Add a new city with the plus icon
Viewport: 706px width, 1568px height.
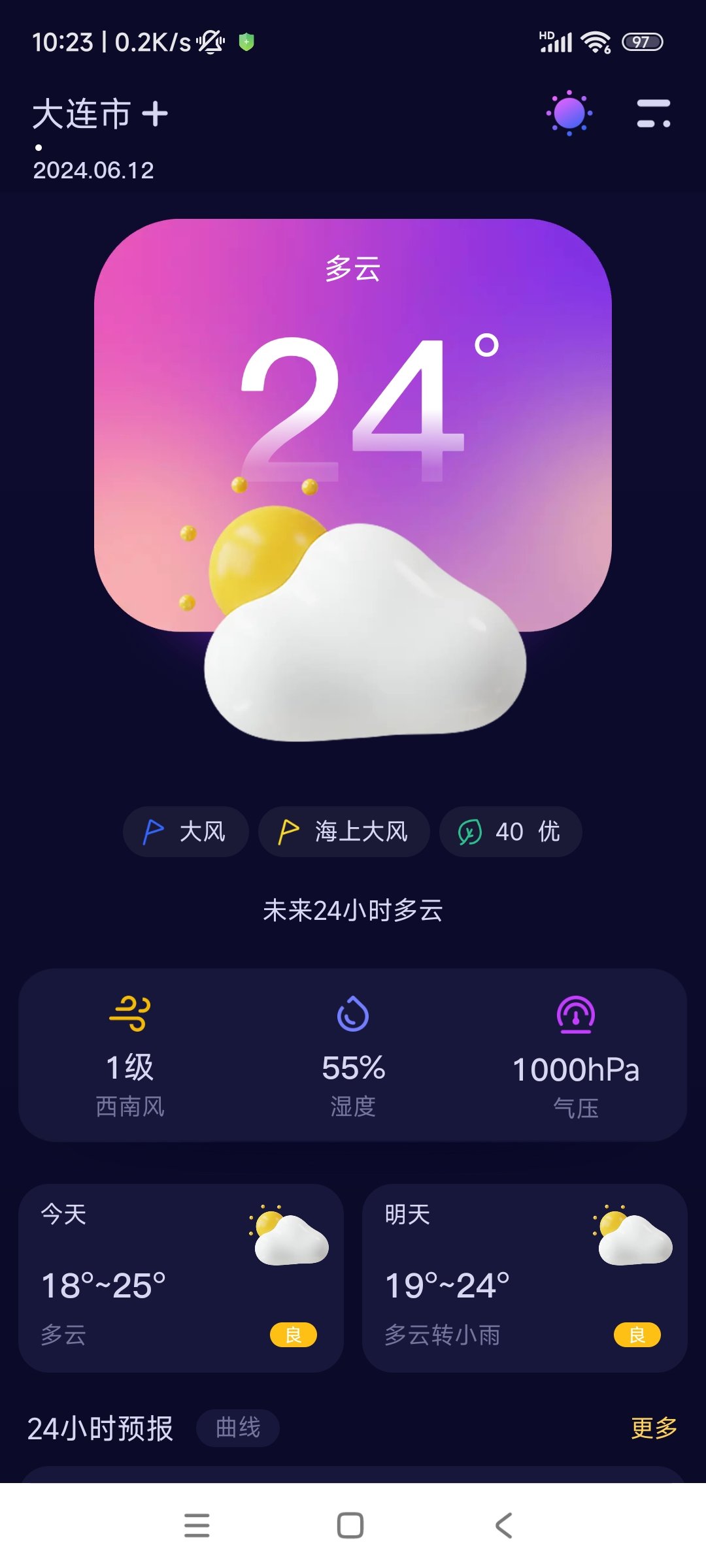tap(155, 114)
